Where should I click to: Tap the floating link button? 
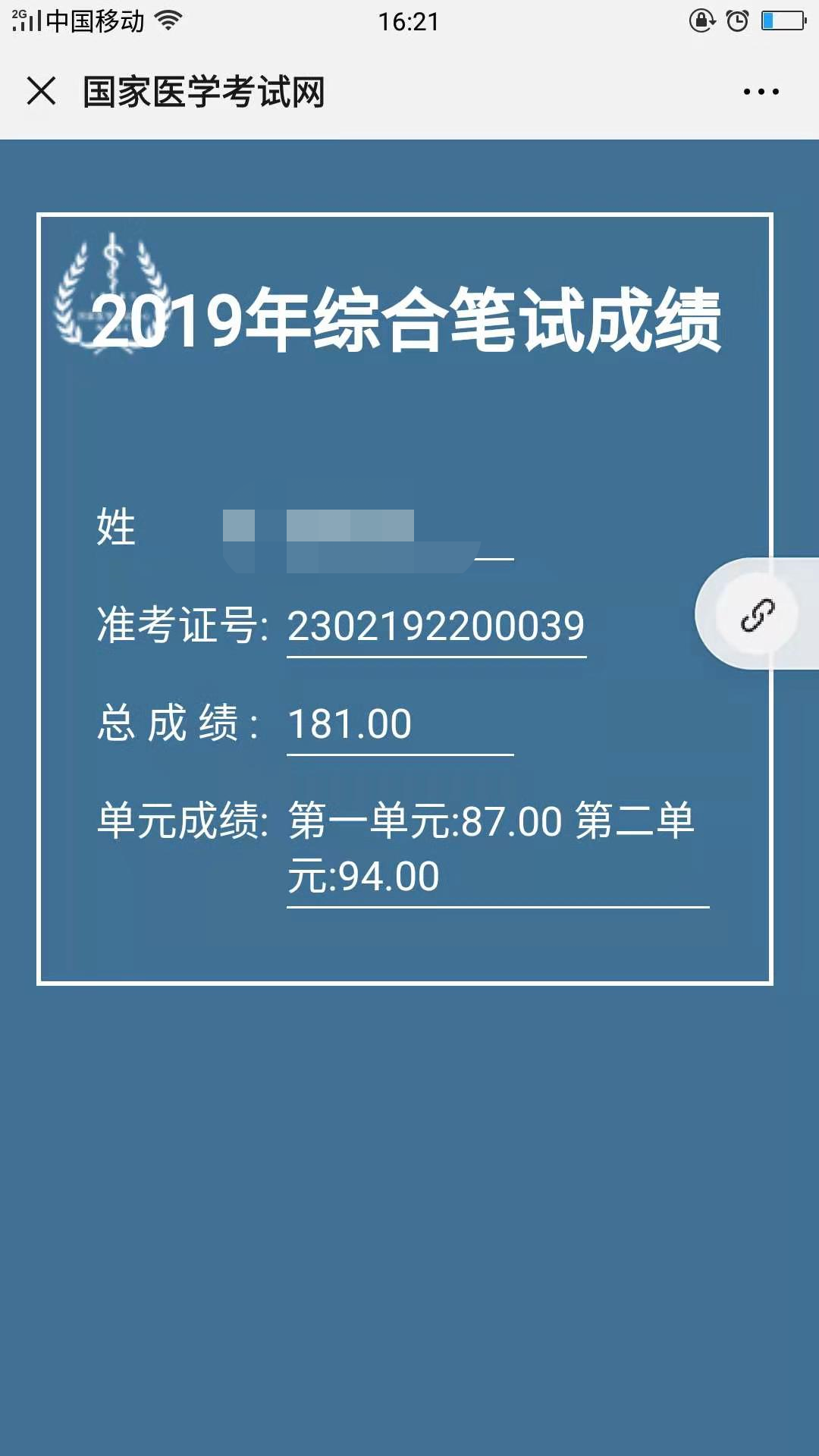click(x=757, y=614)
